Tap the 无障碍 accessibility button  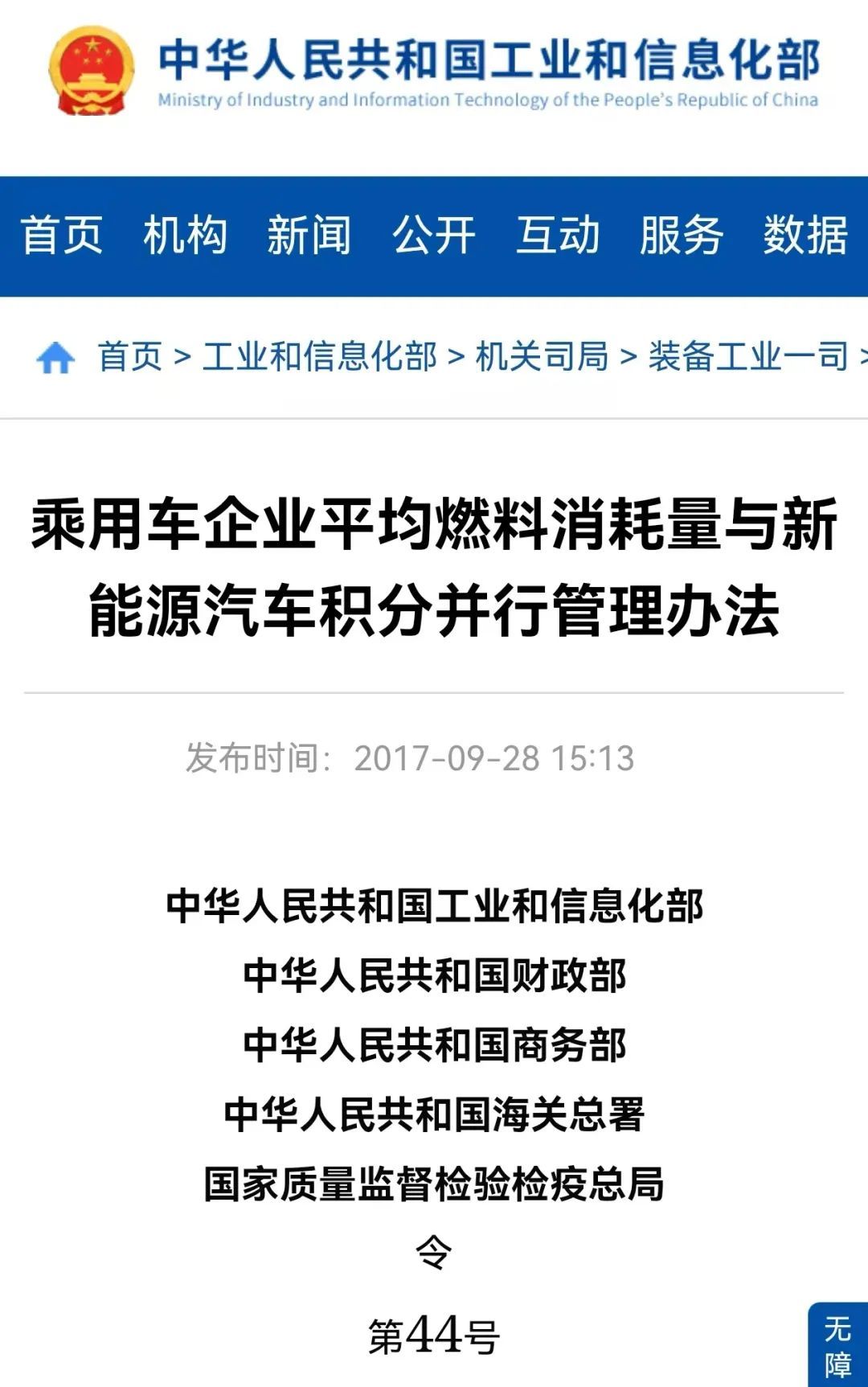[837, 1344]
